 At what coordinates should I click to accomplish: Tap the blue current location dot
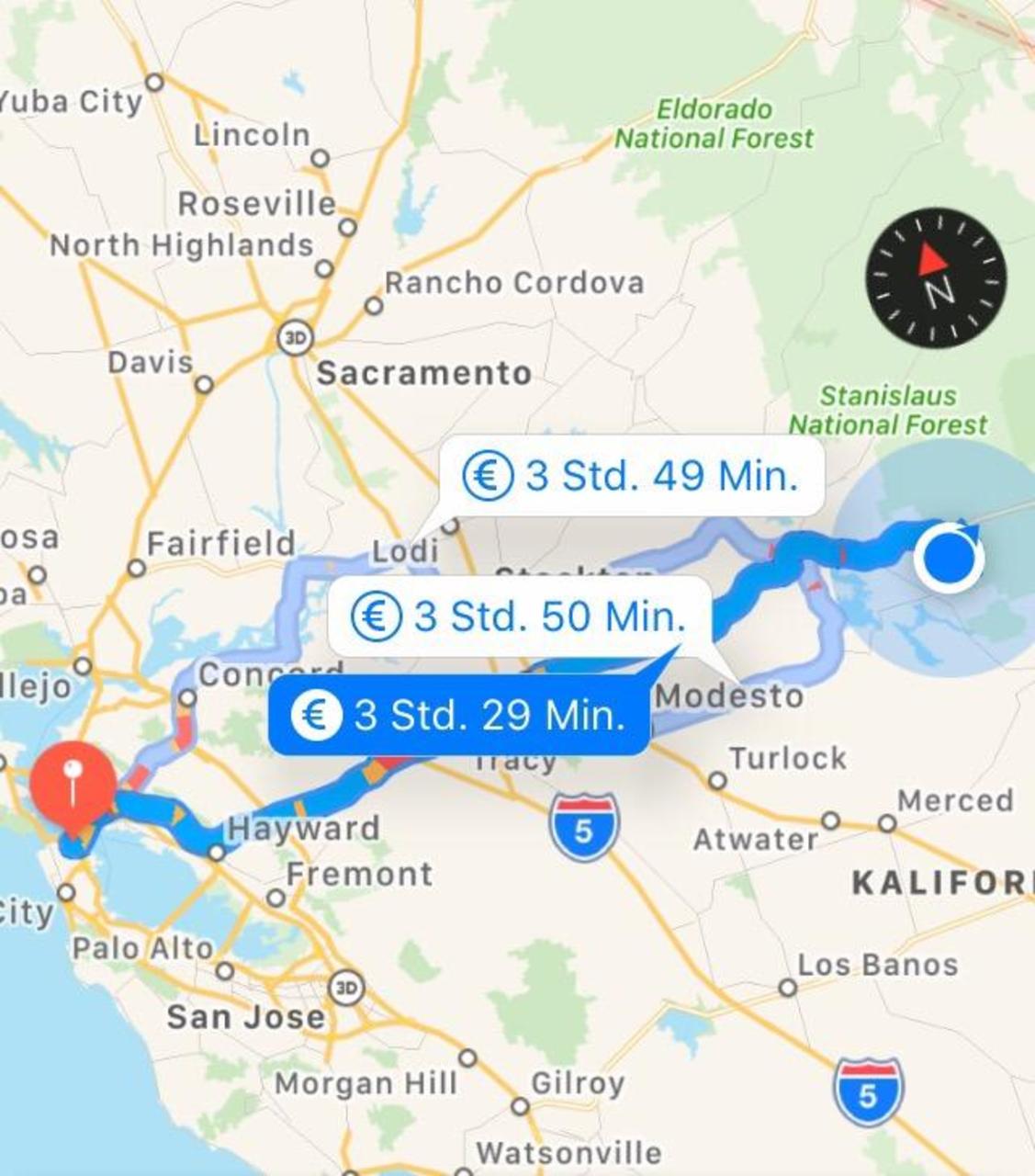[x=948, y=559]
